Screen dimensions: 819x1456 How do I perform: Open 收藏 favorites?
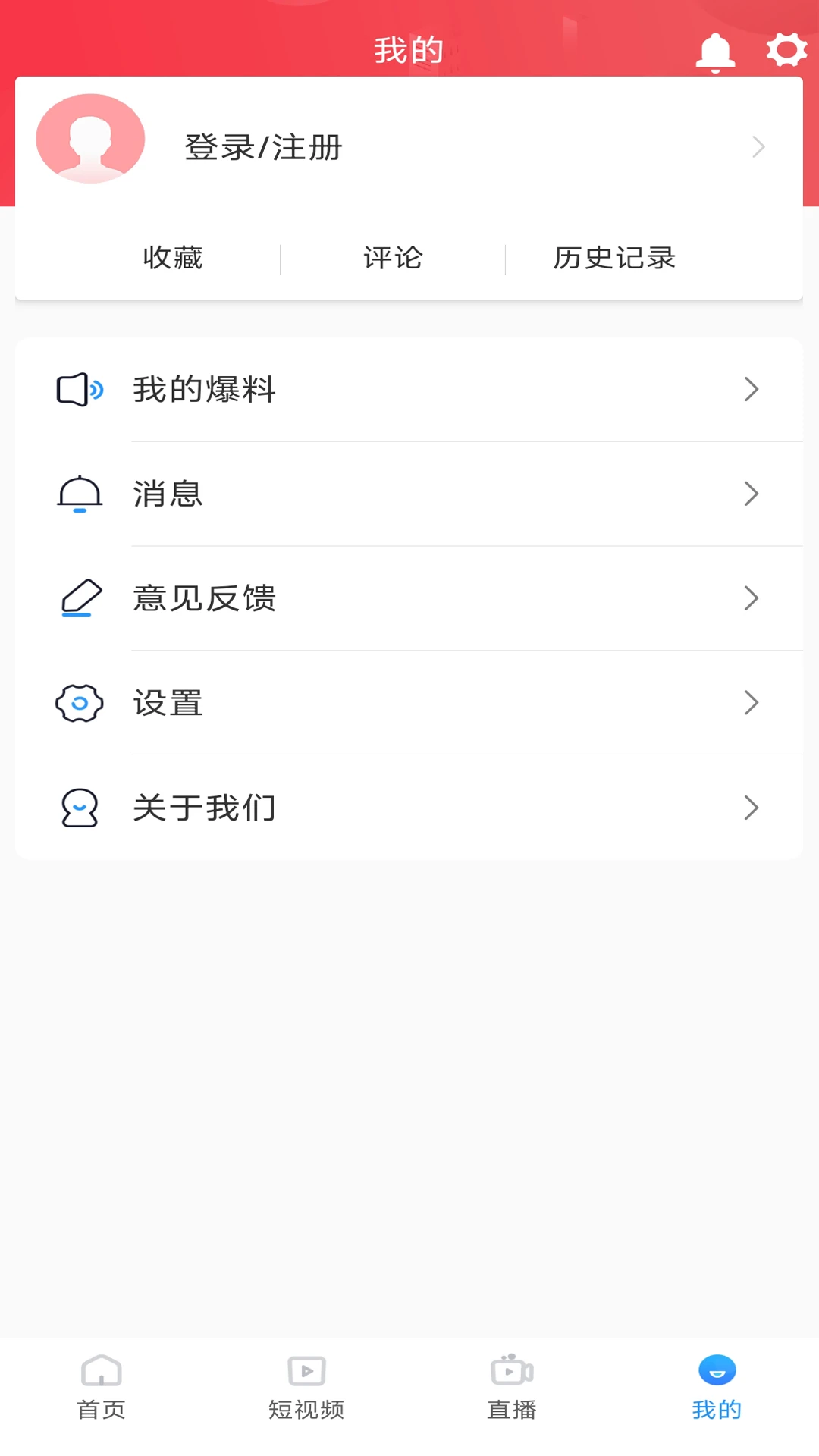(x=173, y=258)
